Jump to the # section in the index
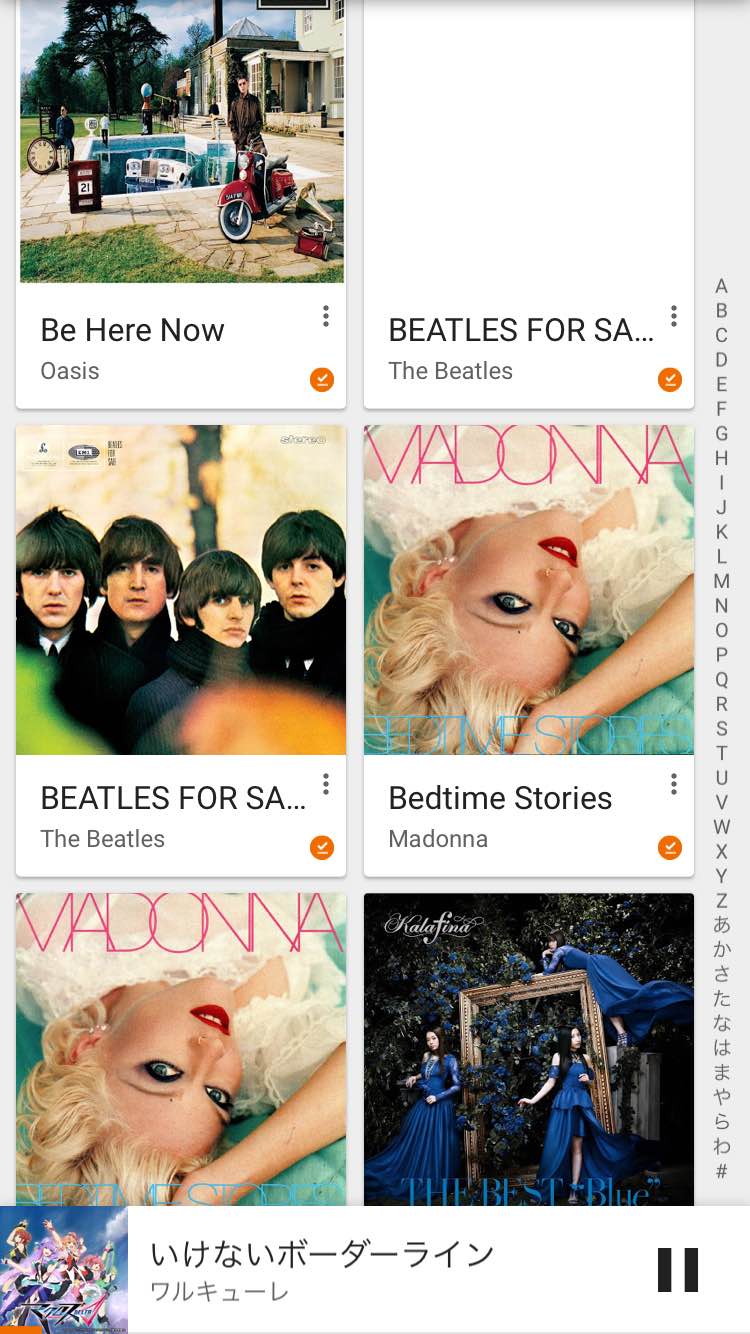 click(721, 1171)
